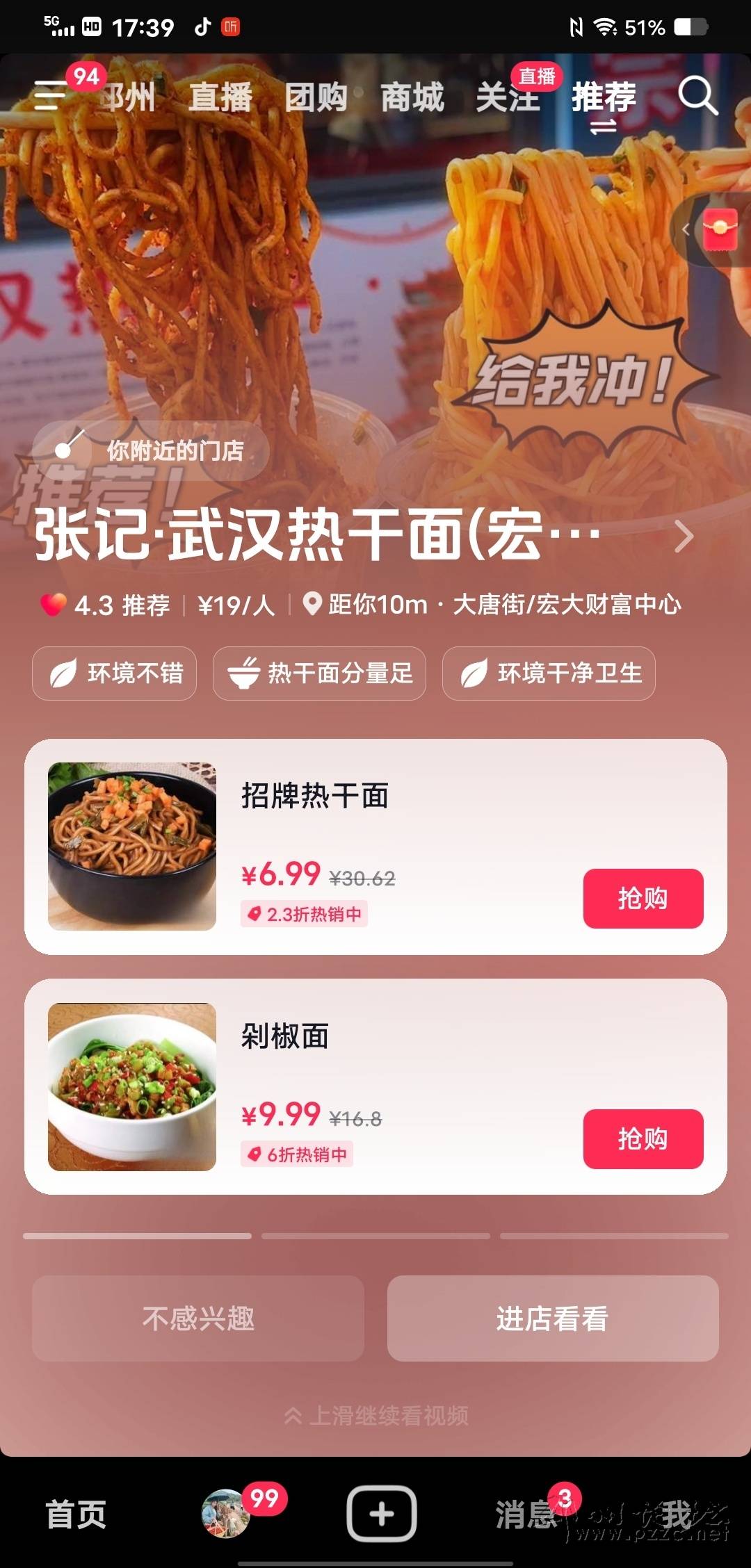This screenshot has height=1568, width=751.
Task: Tap the 环境干净卫生 tag chip
Action: click(549, 673)
